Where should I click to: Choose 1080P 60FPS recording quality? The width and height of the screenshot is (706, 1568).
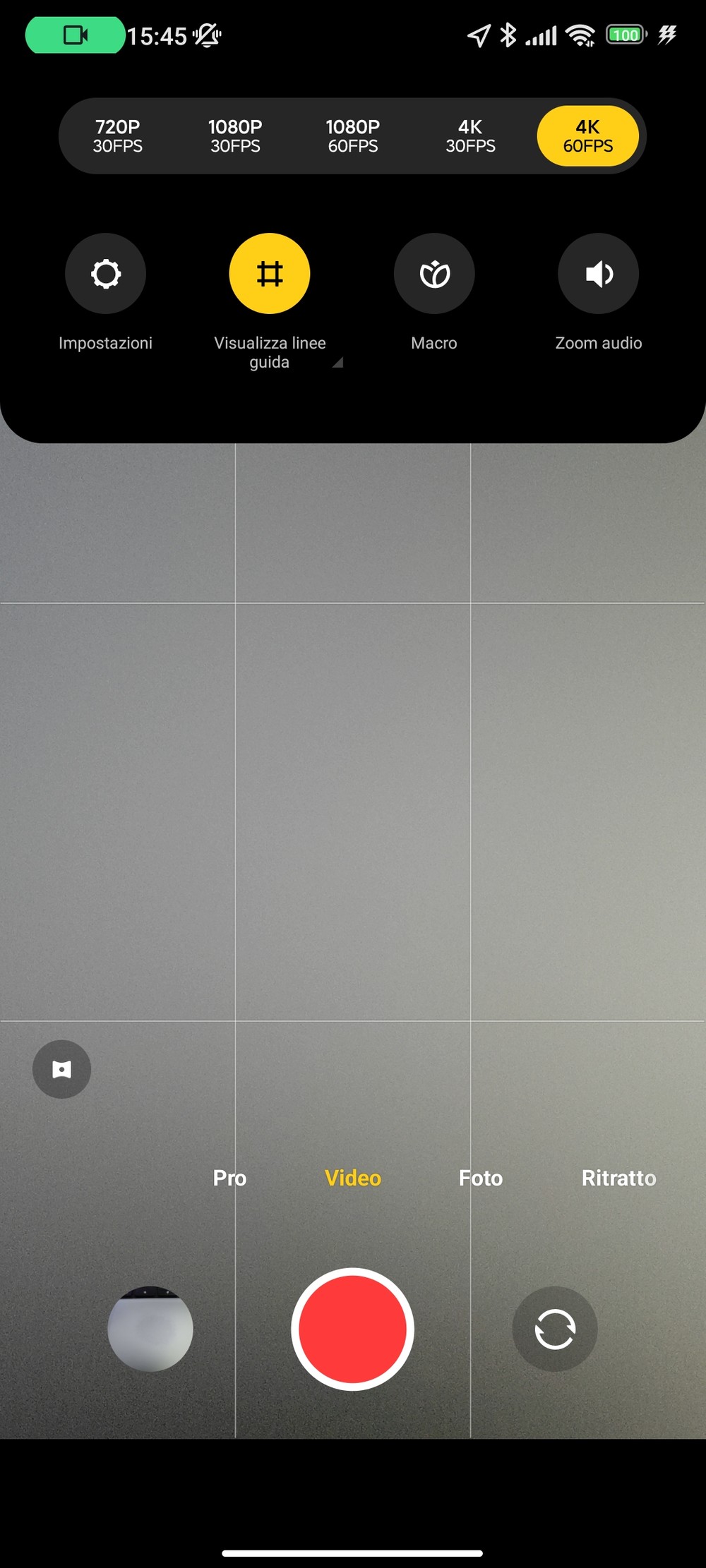pyautogui.click(x=352, y=136)
